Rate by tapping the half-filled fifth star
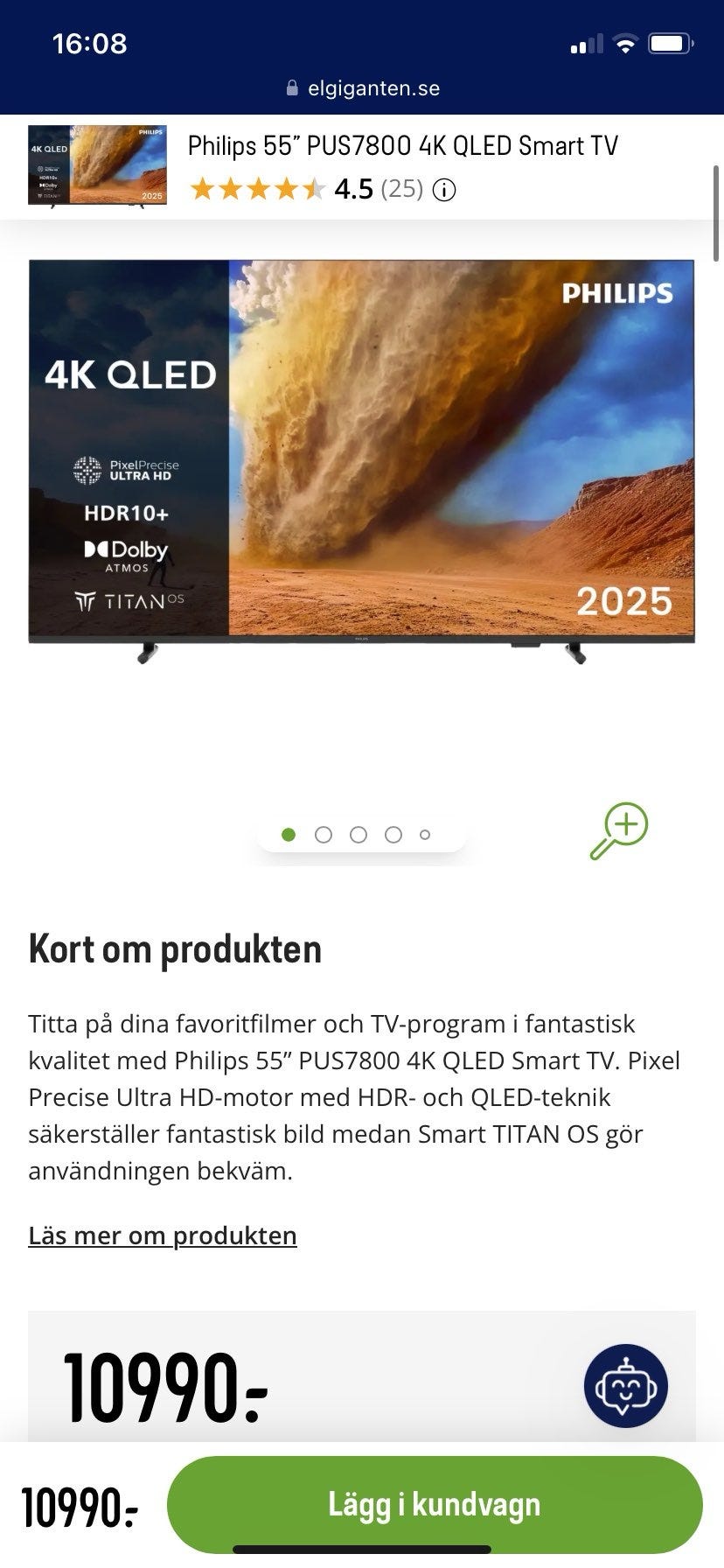The image size is (724, 1568). point(312,189)
